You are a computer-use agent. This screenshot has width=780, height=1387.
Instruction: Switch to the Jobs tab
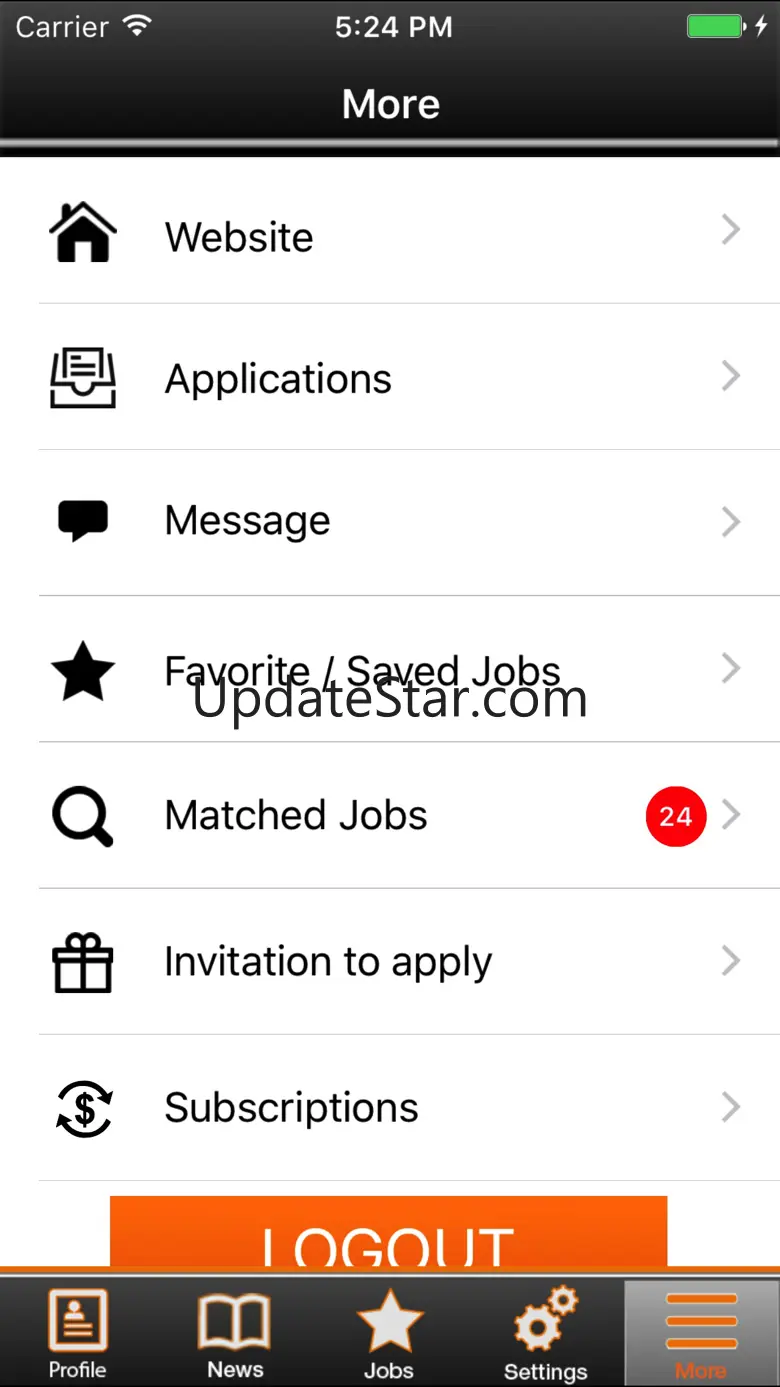(x=389, y=1333)
